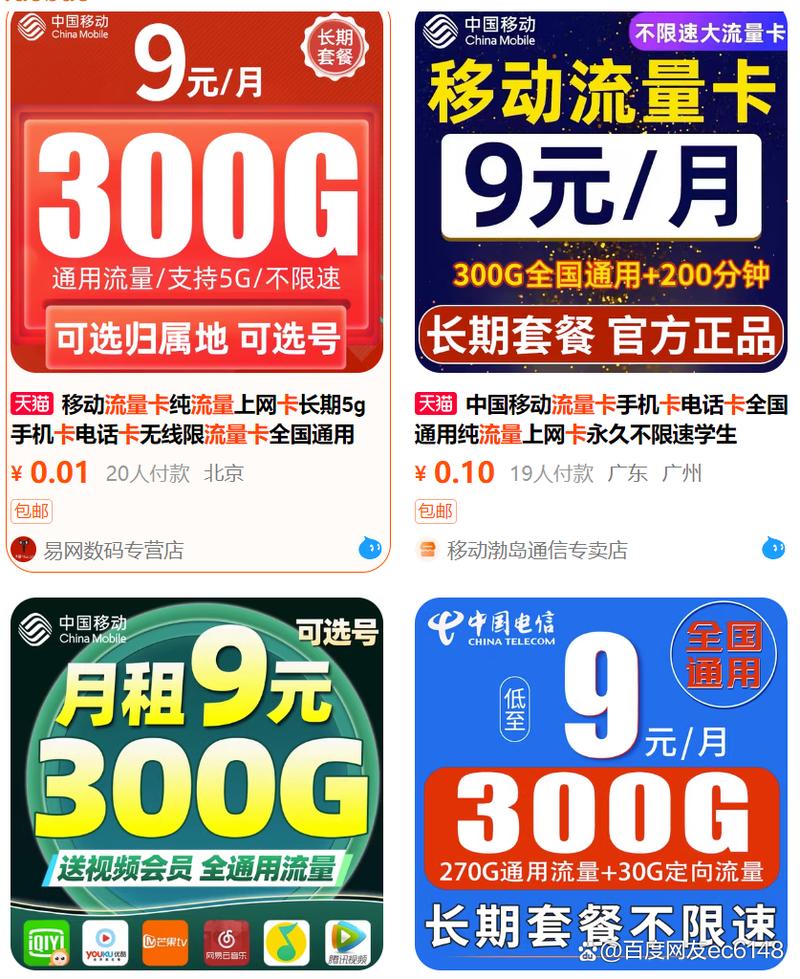This screenshot has height=979, width=800.
Task: Visit the 移动渤岛通信专卖店 shop
Action: pyautogui.click(x=536, y=550)
